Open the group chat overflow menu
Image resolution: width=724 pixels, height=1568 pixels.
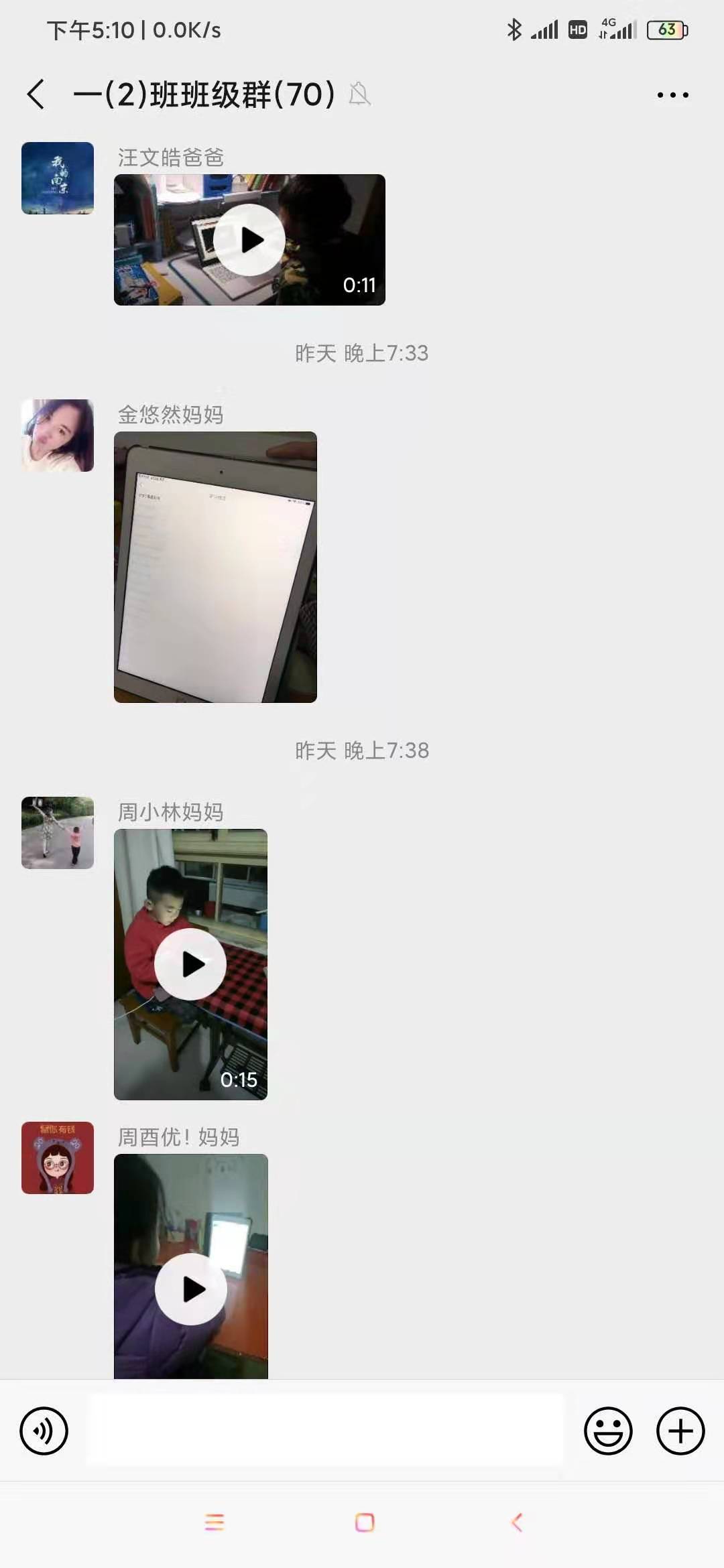coord(672,94)
